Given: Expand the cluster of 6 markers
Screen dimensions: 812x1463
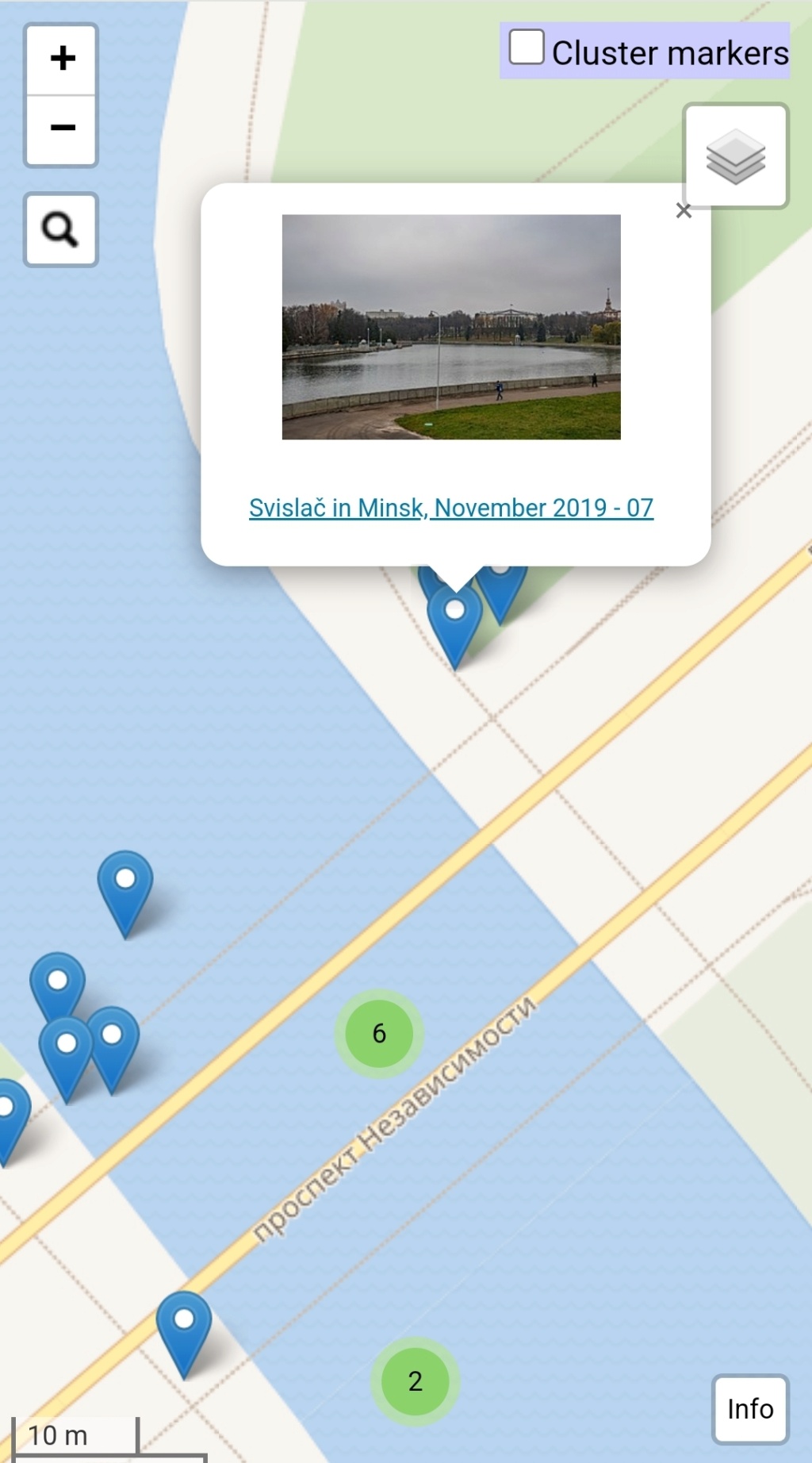Looking at the screenshot, I should 379,1034.
